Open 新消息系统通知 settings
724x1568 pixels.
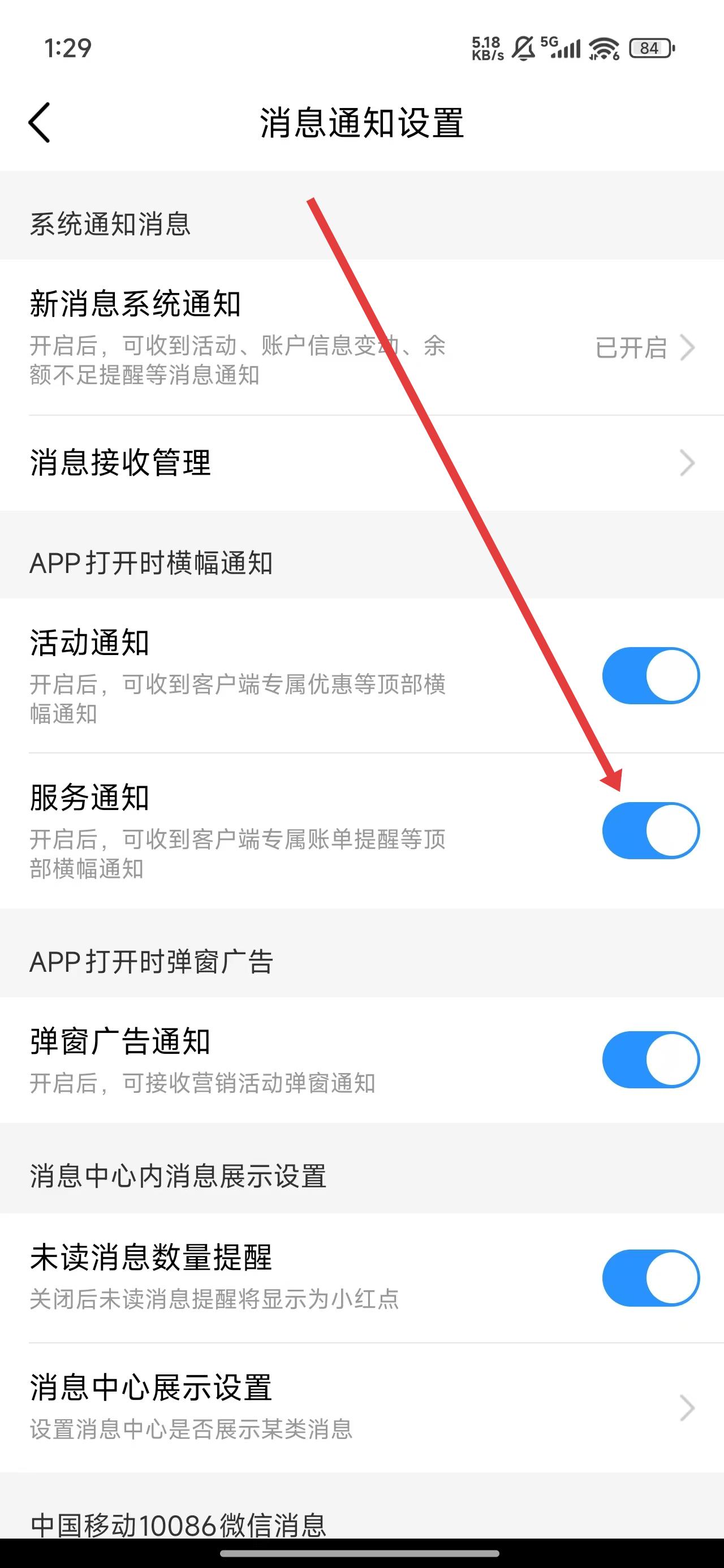coord(361,338)
